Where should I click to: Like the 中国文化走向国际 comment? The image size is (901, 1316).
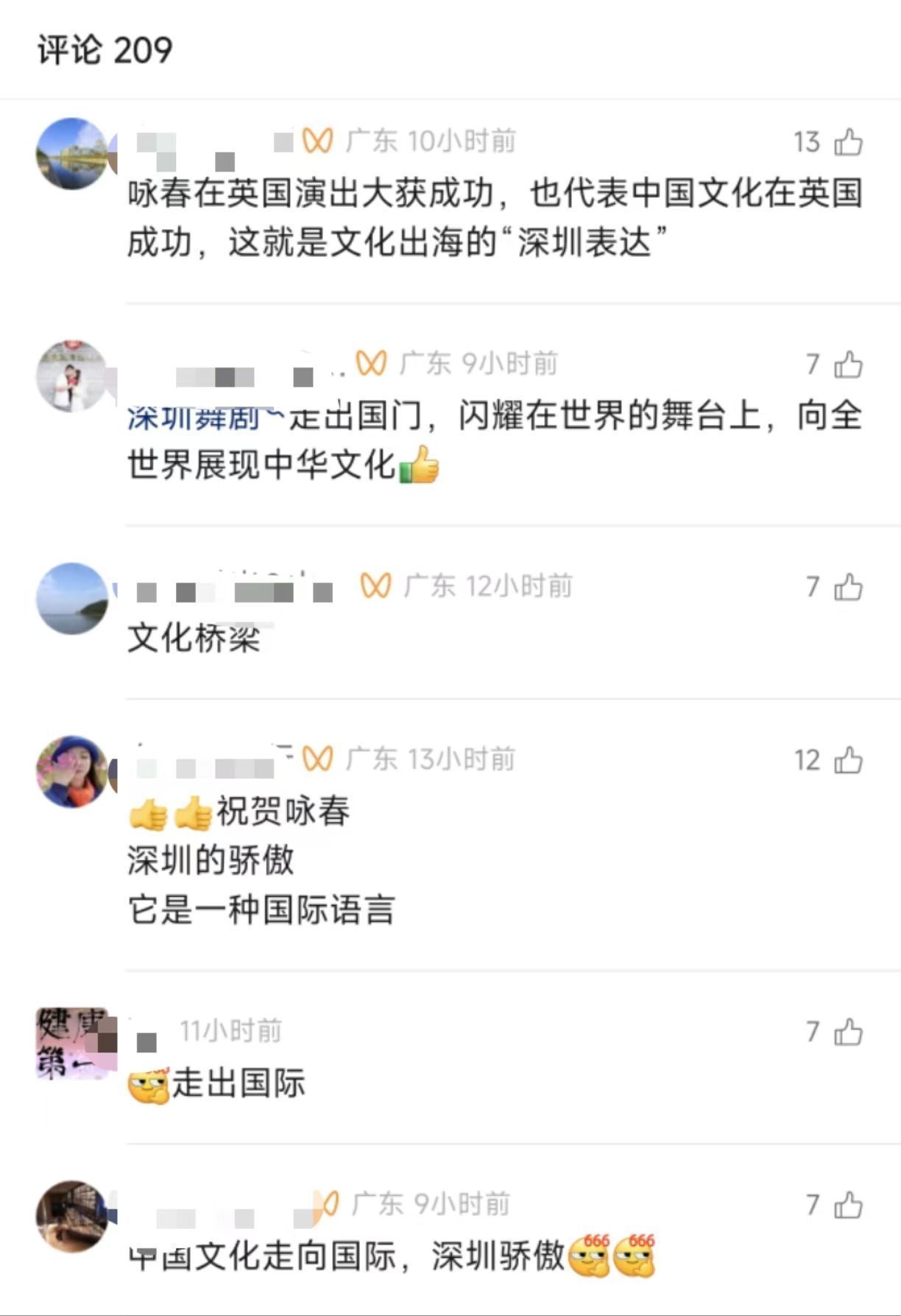pos(848,1205)
